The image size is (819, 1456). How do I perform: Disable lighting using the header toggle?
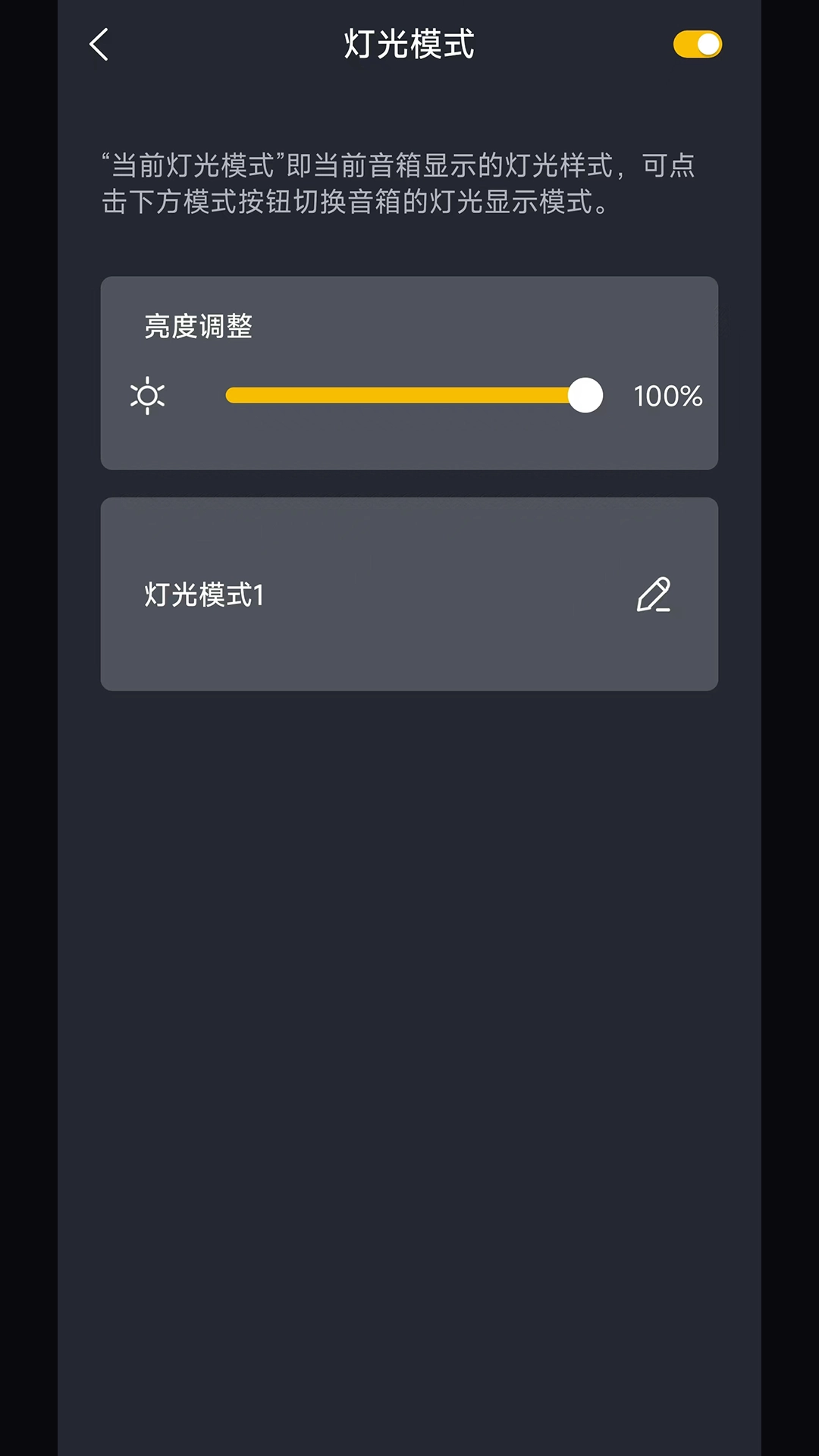(x=697, y=45)
